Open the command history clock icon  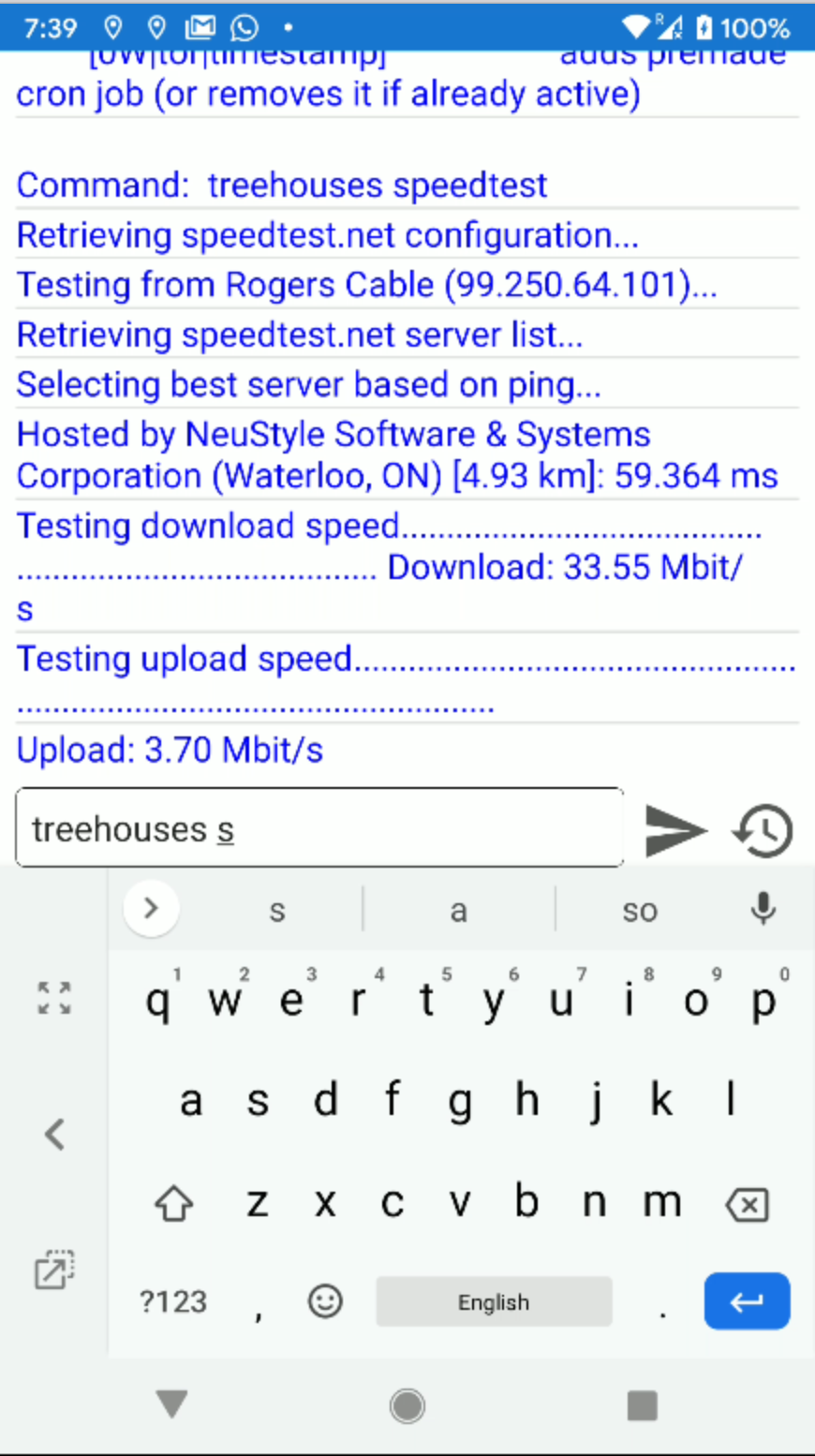click(x=762, y=830)
